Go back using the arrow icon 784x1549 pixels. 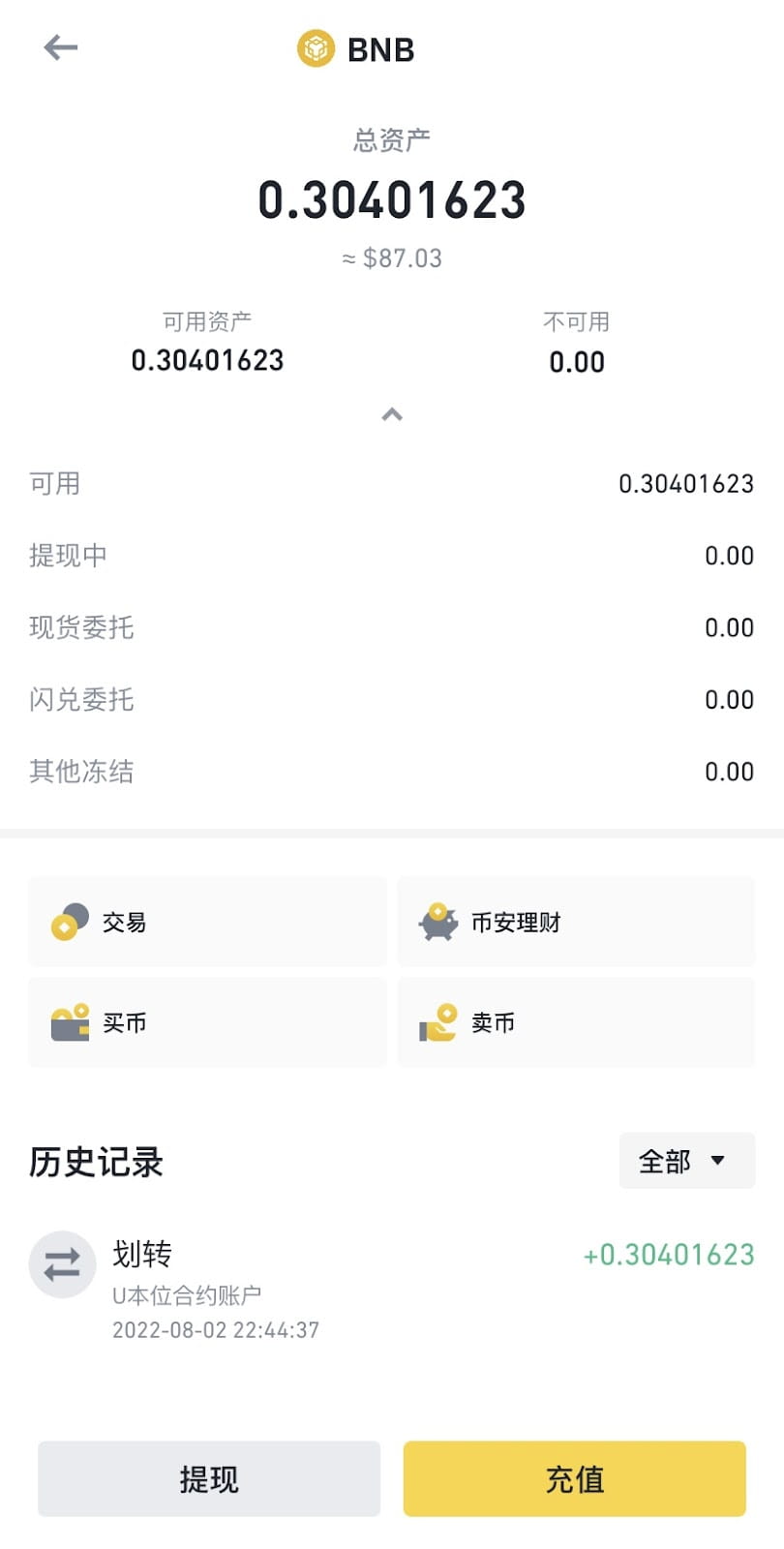click(x=60, y=47)
